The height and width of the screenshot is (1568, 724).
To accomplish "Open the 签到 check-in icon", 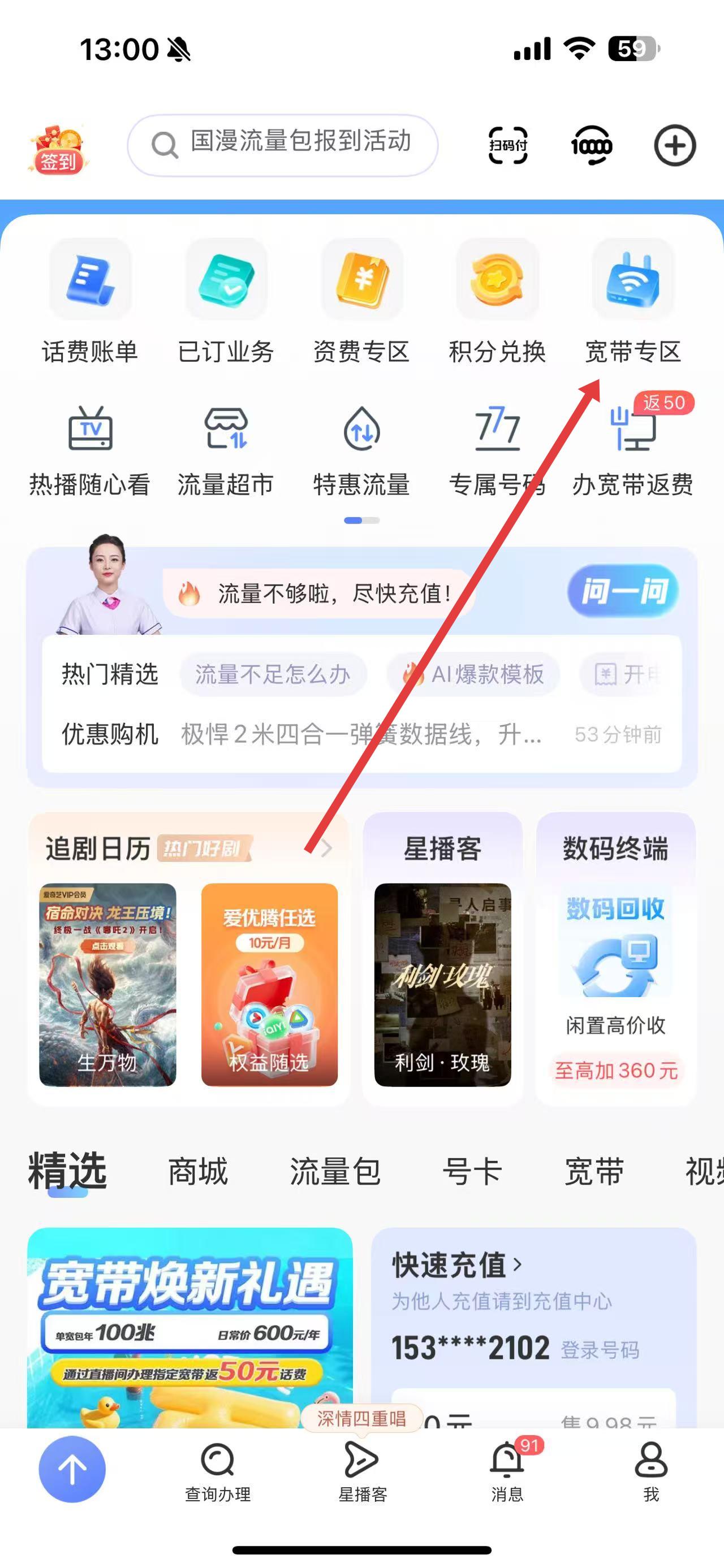I will [x=58, y=149].
